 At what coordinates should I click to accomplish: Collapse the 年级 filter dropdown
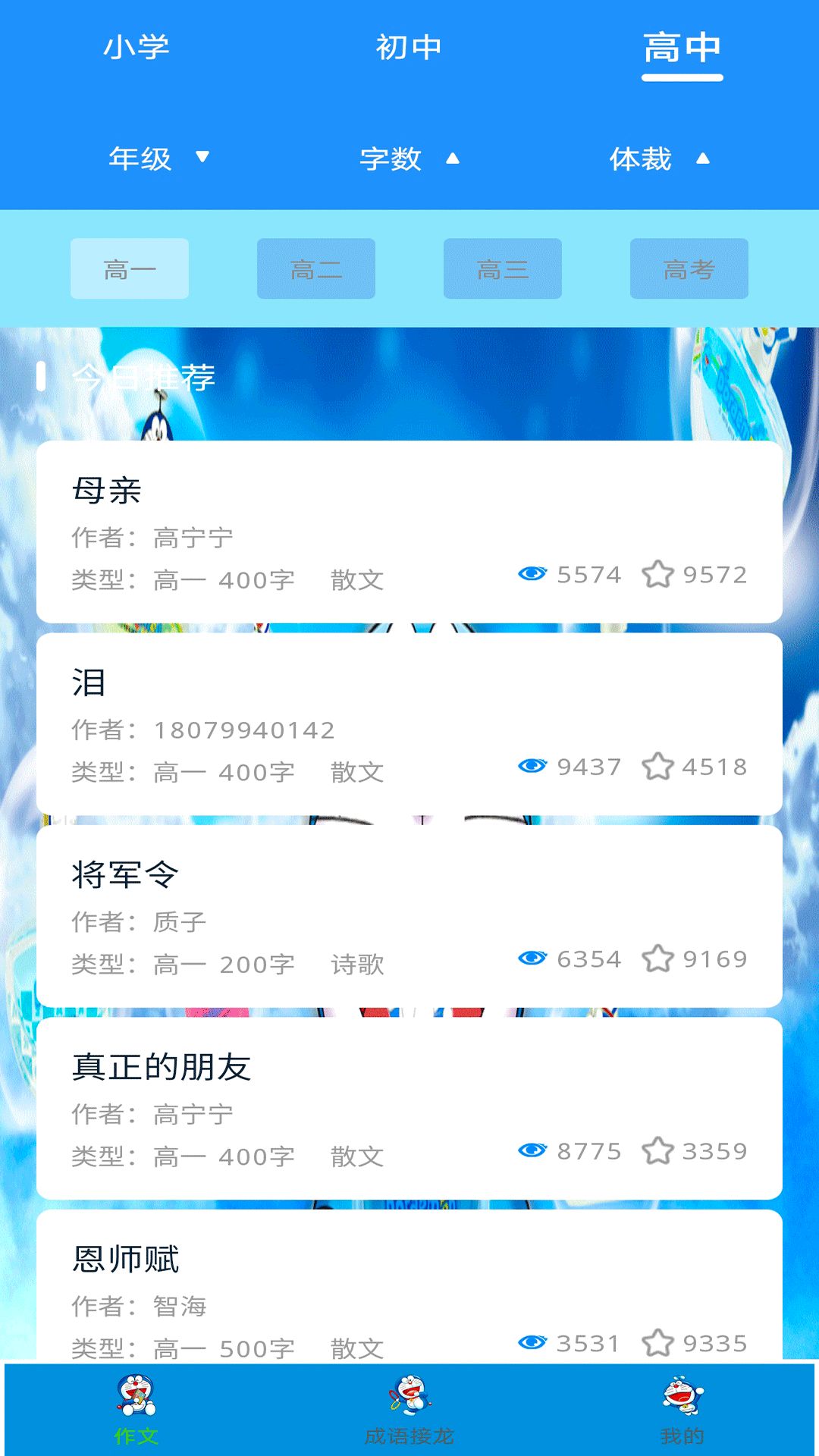coord(159,158)
